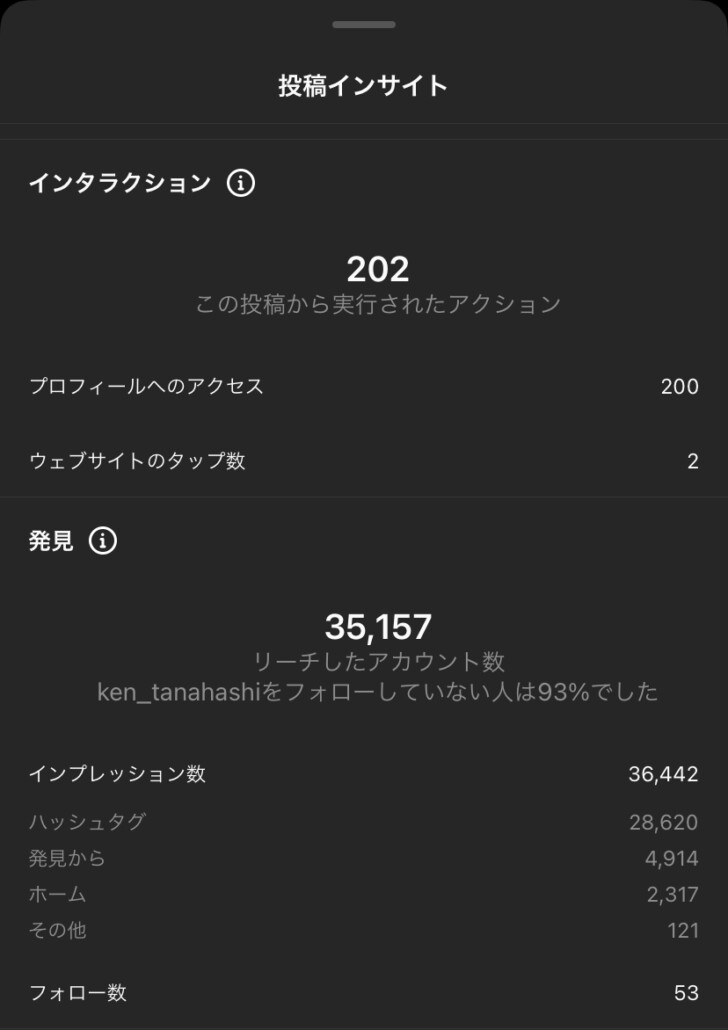
Task: Open the info icon beside インタラクション
Action: coord(241,183)
